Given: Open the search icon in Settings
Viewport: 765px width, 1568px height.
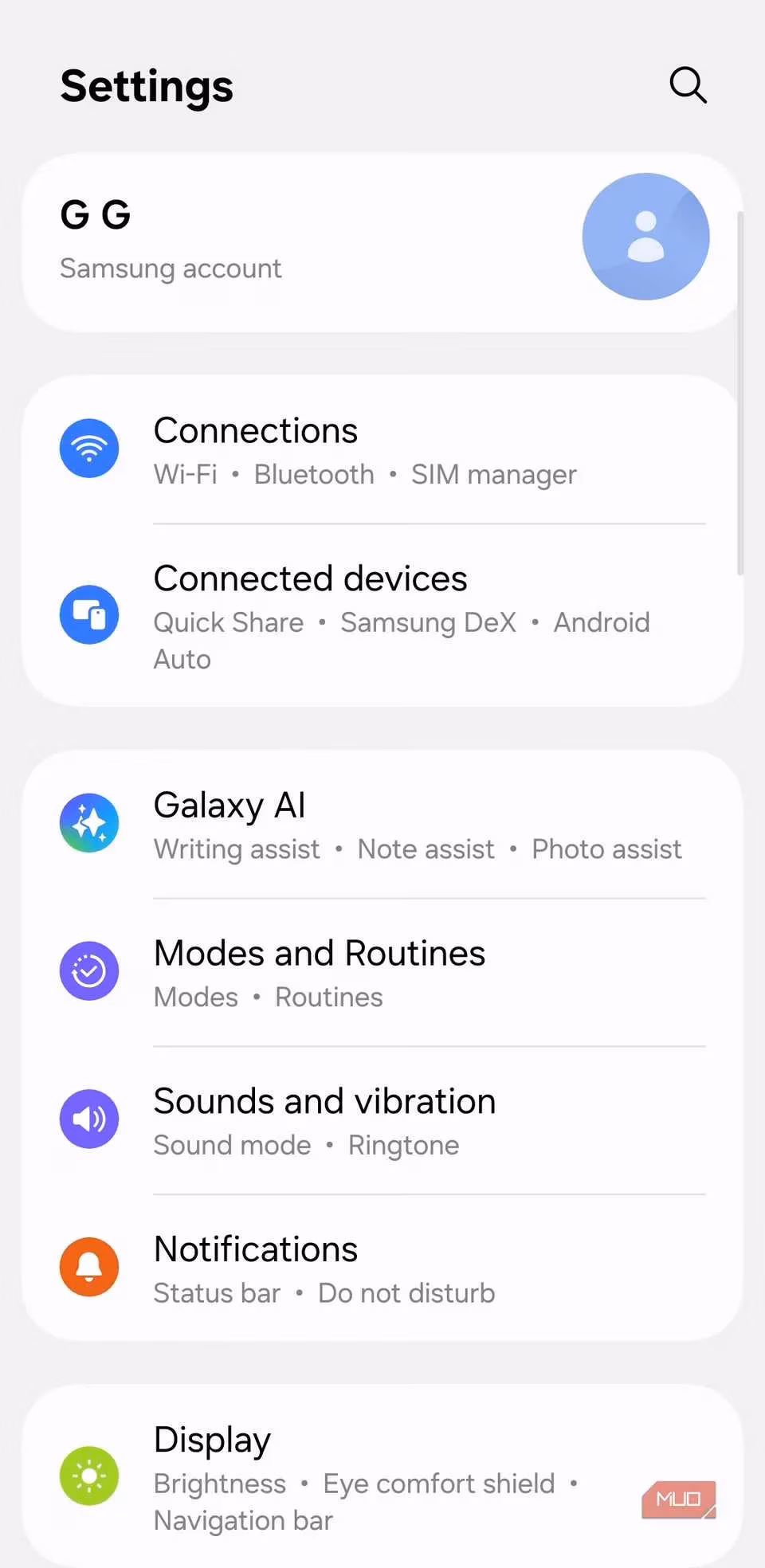Looking at the screenshot, I should tap(687, 84).
